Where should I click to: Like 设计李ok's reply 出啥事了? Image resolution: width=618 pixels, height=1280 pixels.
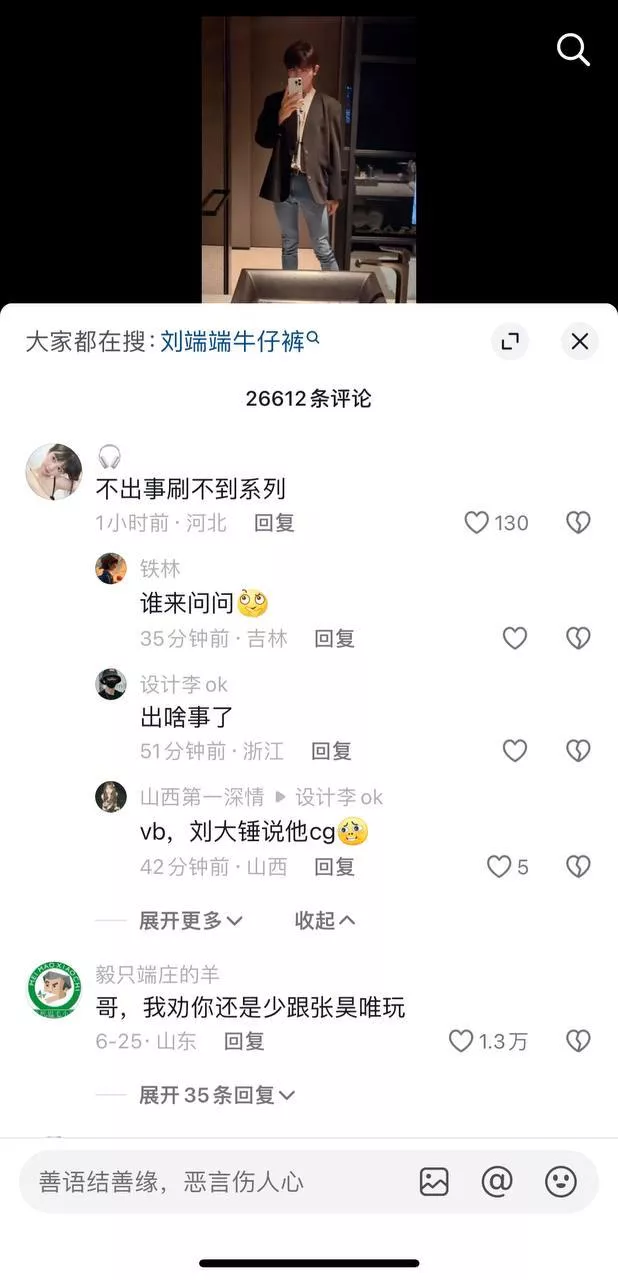(x=514, y=751)
